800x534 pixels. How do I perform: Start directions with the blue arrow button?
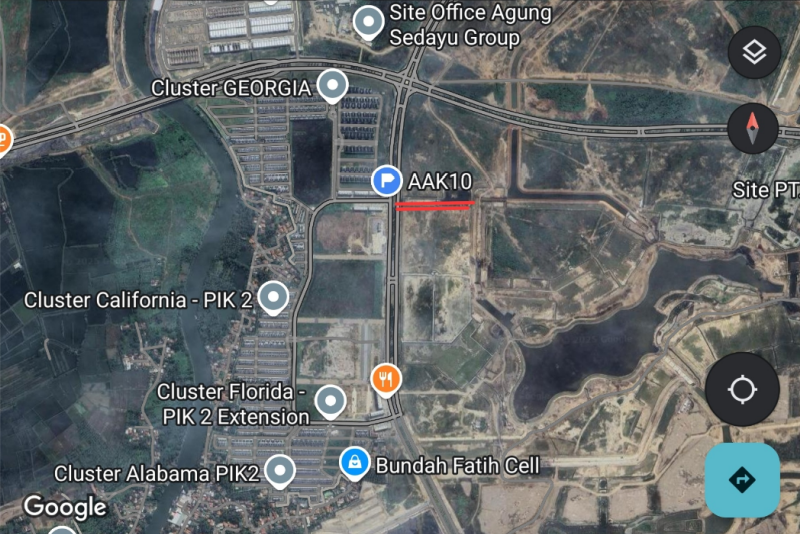tap(742, 480)
